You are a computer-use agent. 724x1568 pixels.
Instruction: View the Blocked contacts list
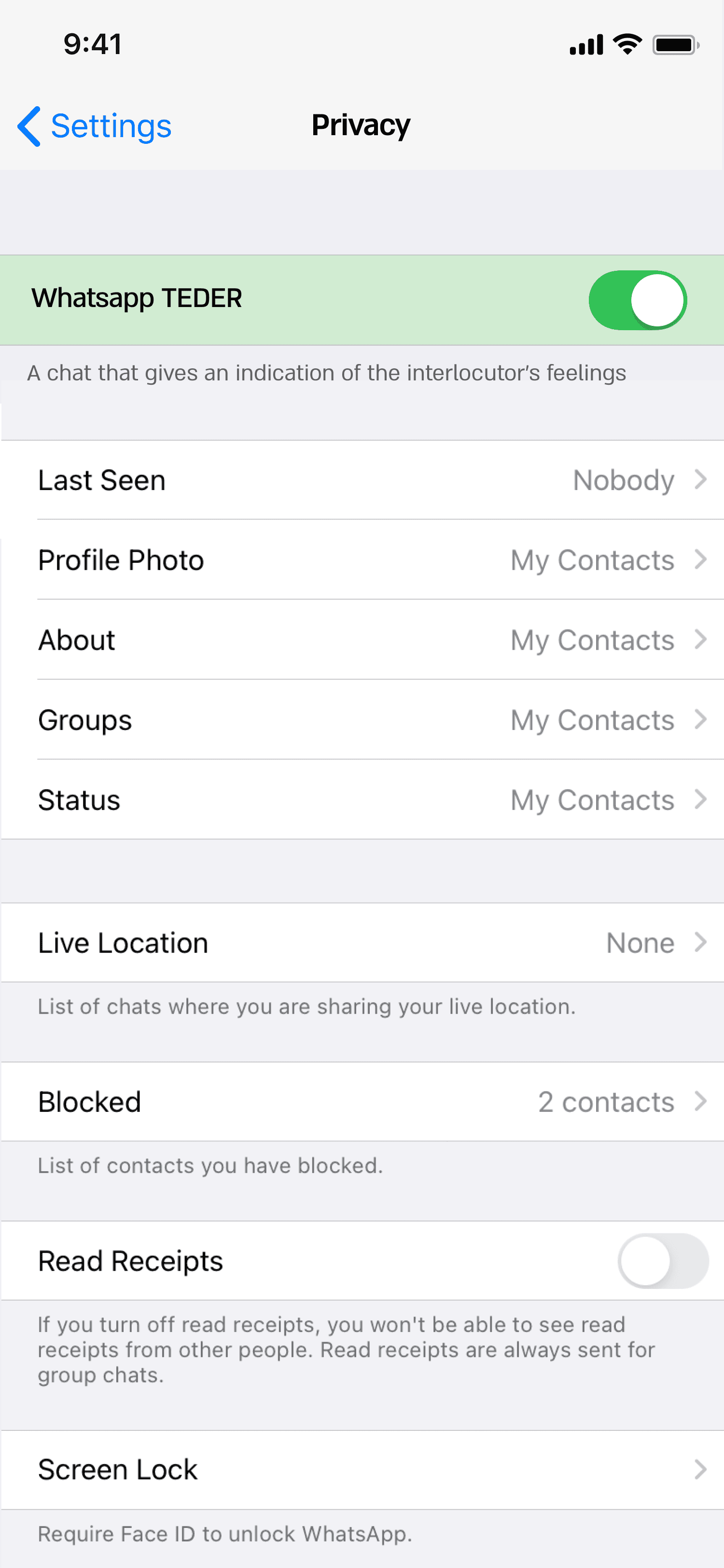point(362,1102)
